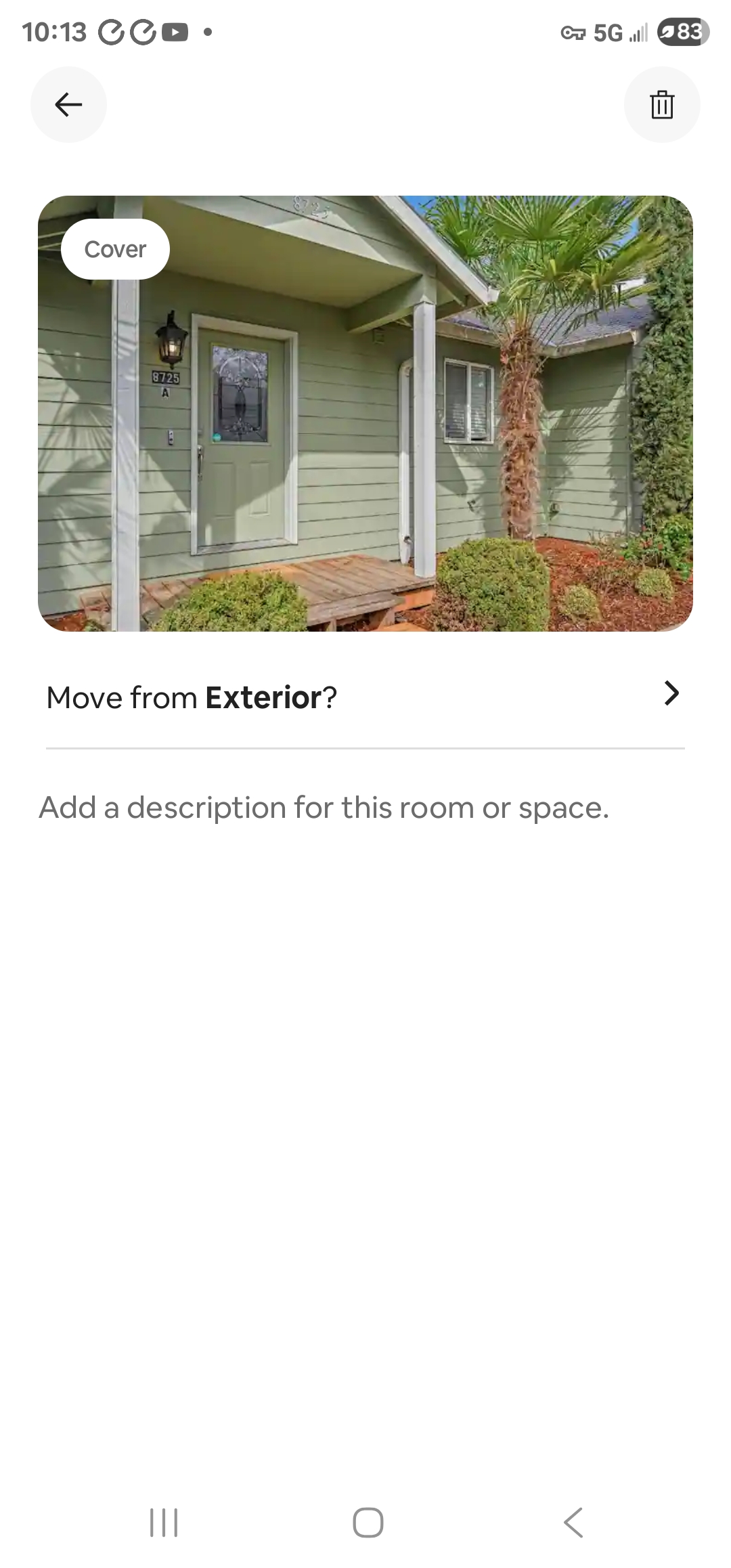Tap the description field to add text
Screen dimensions: 731x1568
click(324, 808)
